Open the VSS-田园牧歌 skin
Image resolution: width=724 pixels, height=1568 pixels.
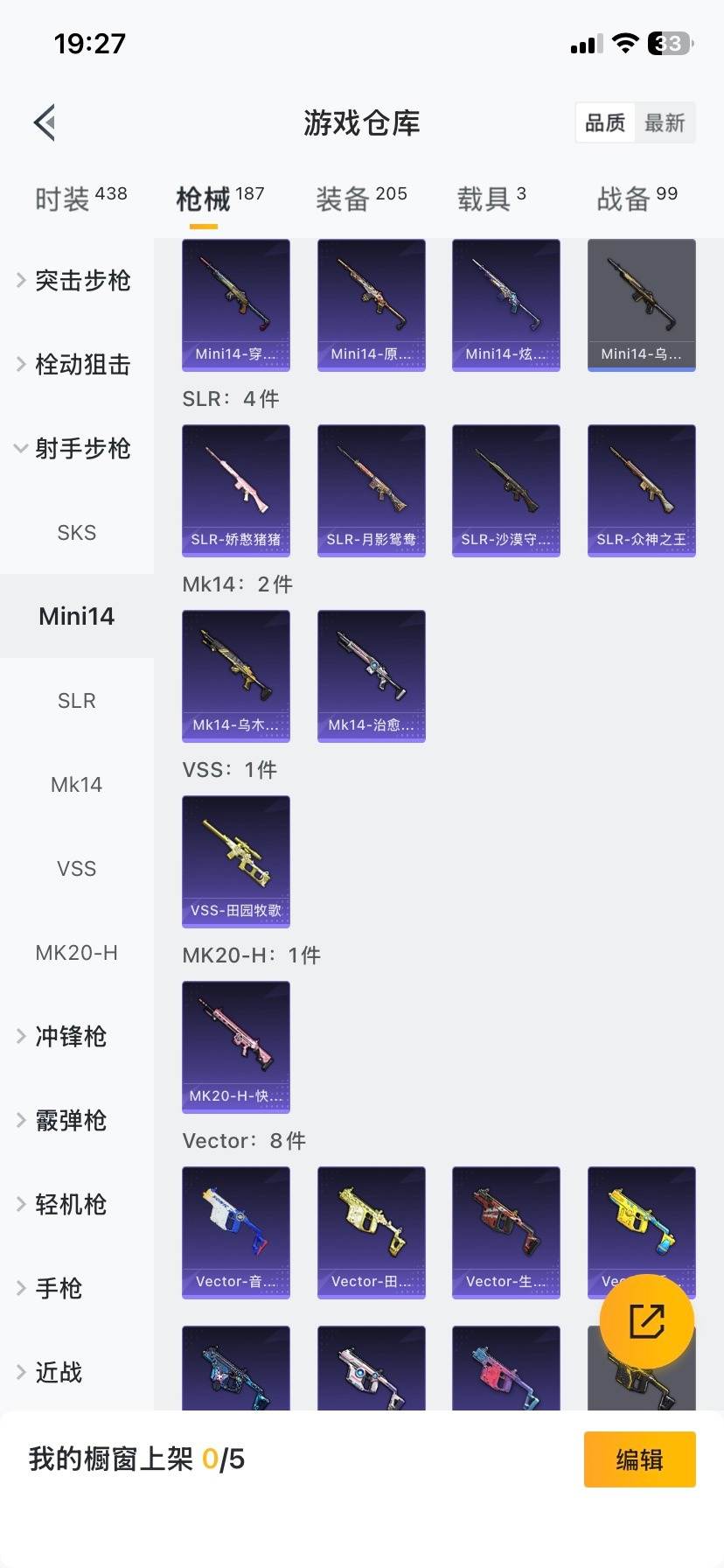tap(236, 861)
